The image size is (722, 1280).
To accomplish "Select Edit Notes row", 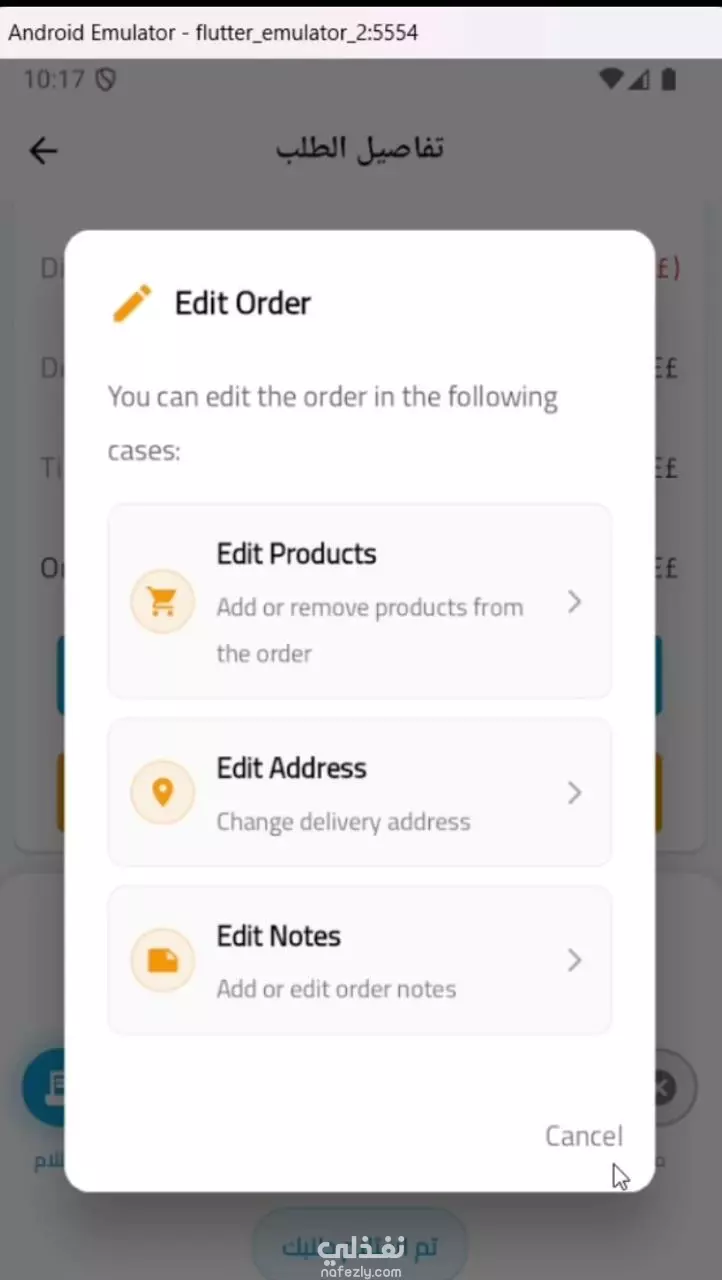I will (360, 960).
